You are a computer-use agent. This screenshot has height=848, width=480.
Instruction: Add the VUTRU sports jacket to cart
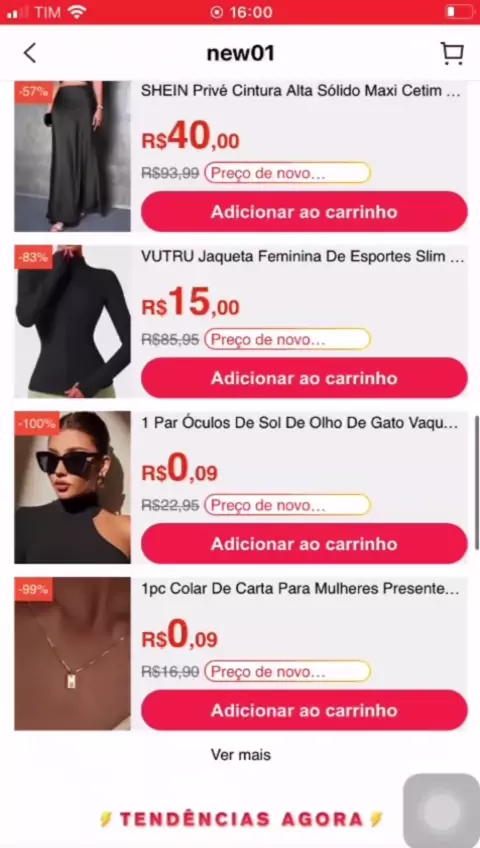tap(304, 377)
